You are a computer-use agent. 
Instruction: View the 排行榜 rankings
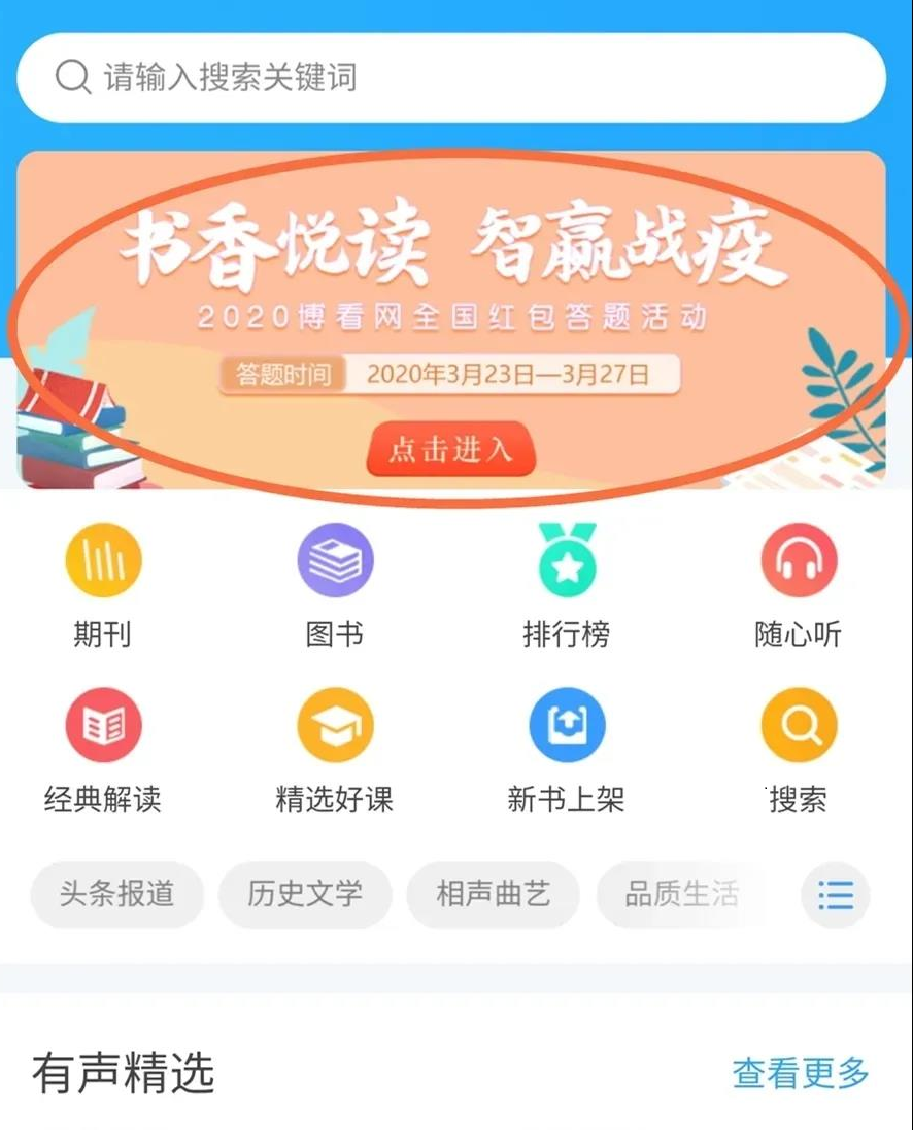(x=566, y=562)
